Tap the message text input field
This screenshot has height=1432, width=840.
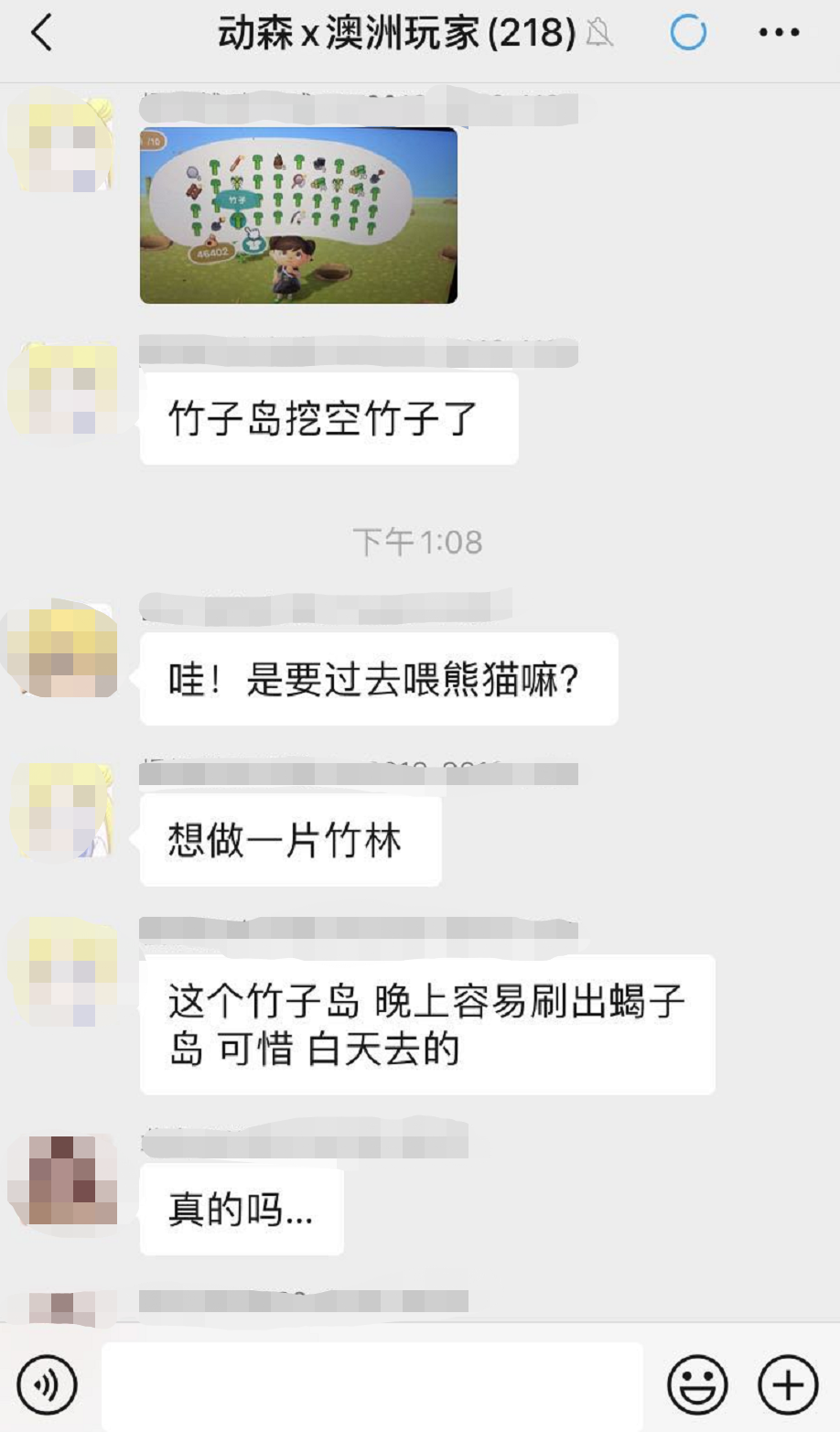click(372, 1385)
